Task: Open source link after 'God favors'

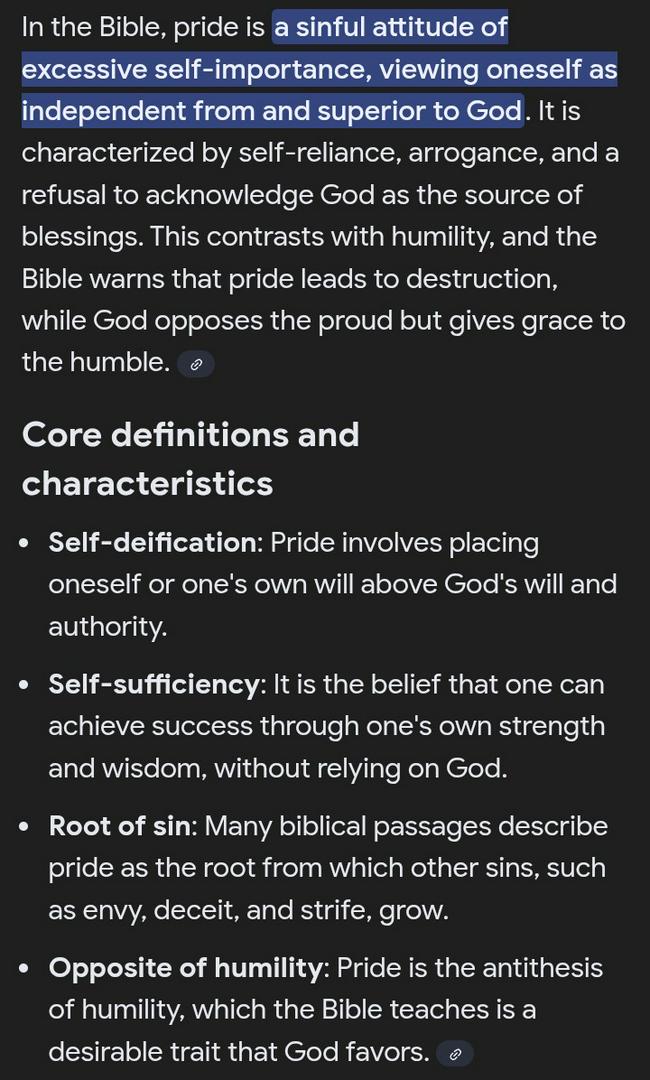Action: 455,1054
